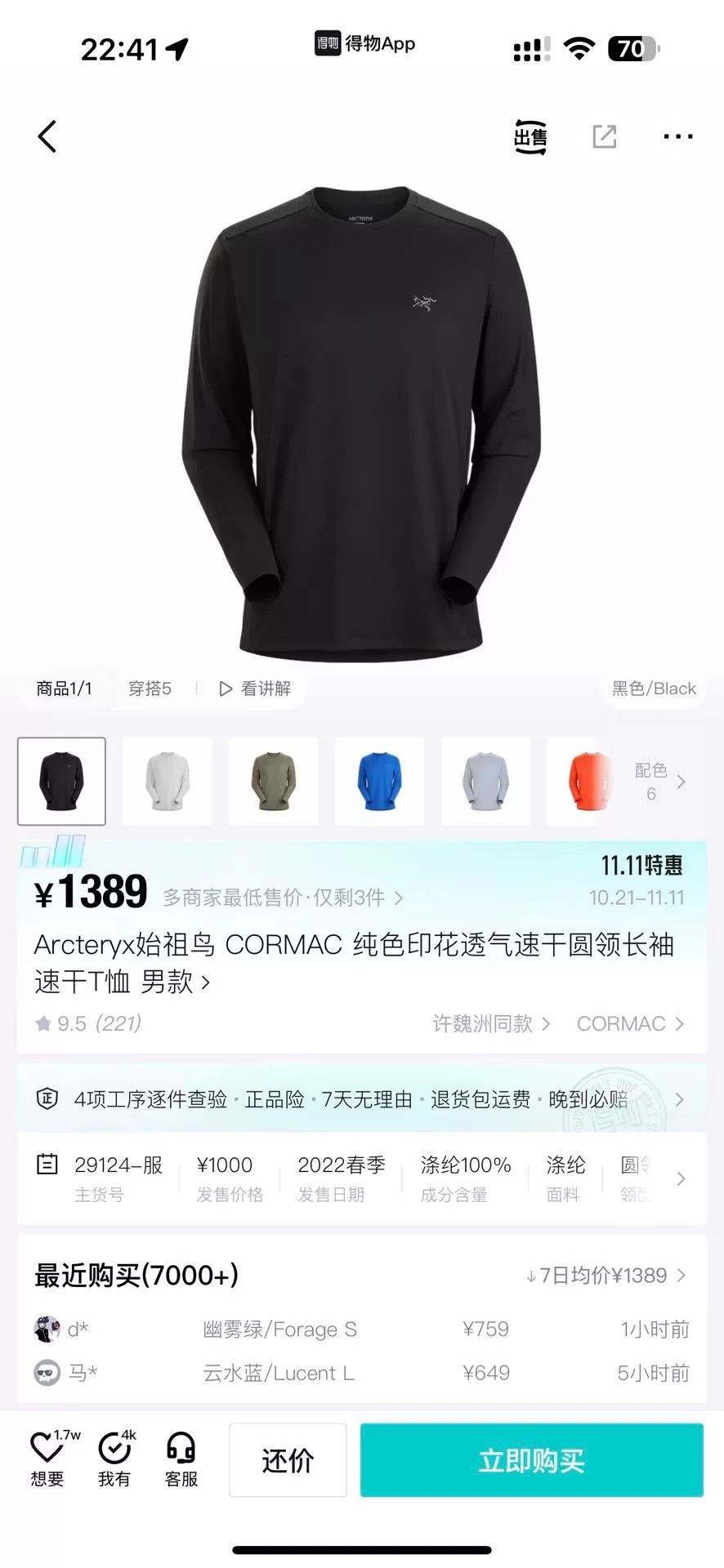
Task: Open the 许魏洲同款 link
Action: pyautogui.click(x=491, y=1023)
